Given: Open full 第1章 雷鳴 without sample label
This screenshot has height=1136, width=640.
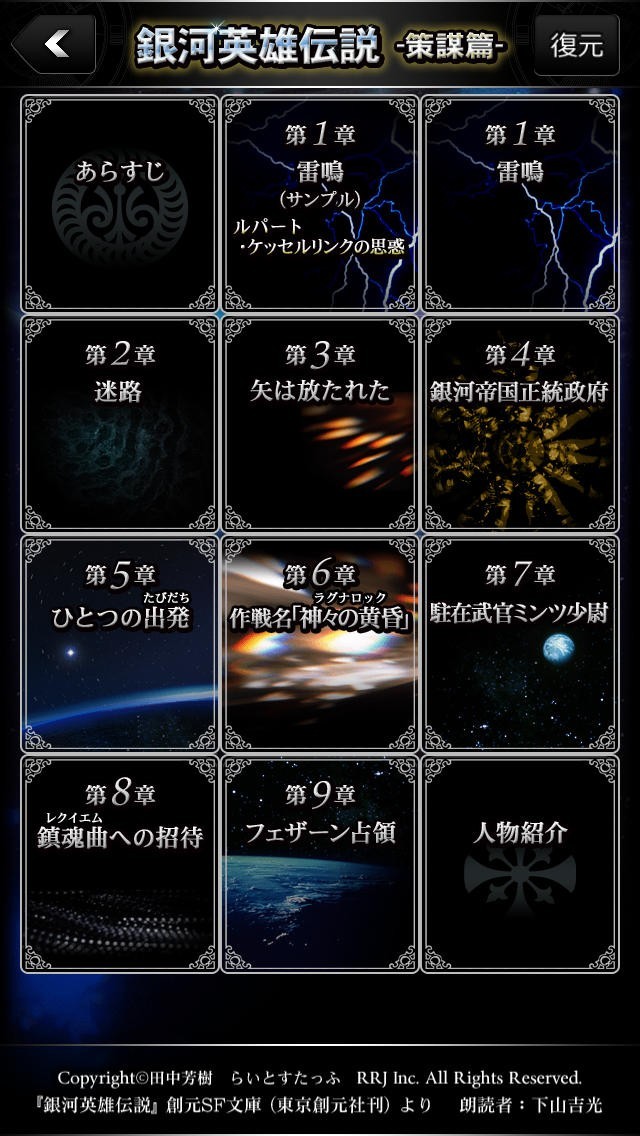Looking at the screenshot, I should 520,204.
